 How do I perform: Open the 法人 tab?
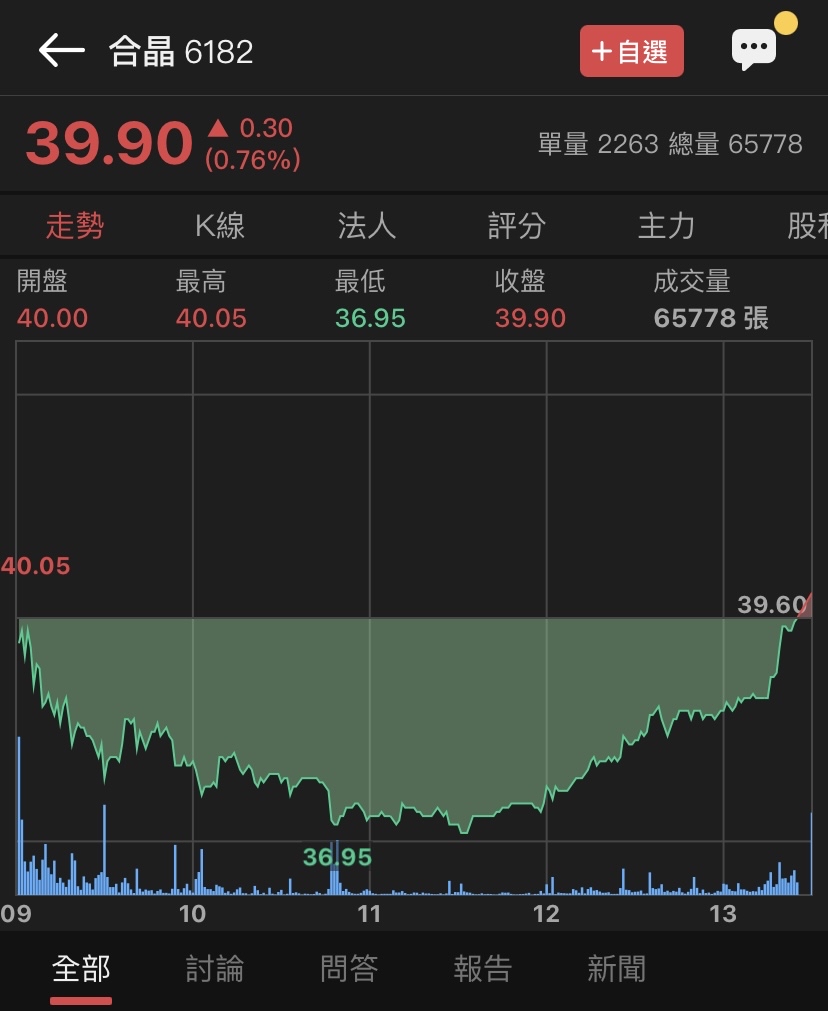367,226
